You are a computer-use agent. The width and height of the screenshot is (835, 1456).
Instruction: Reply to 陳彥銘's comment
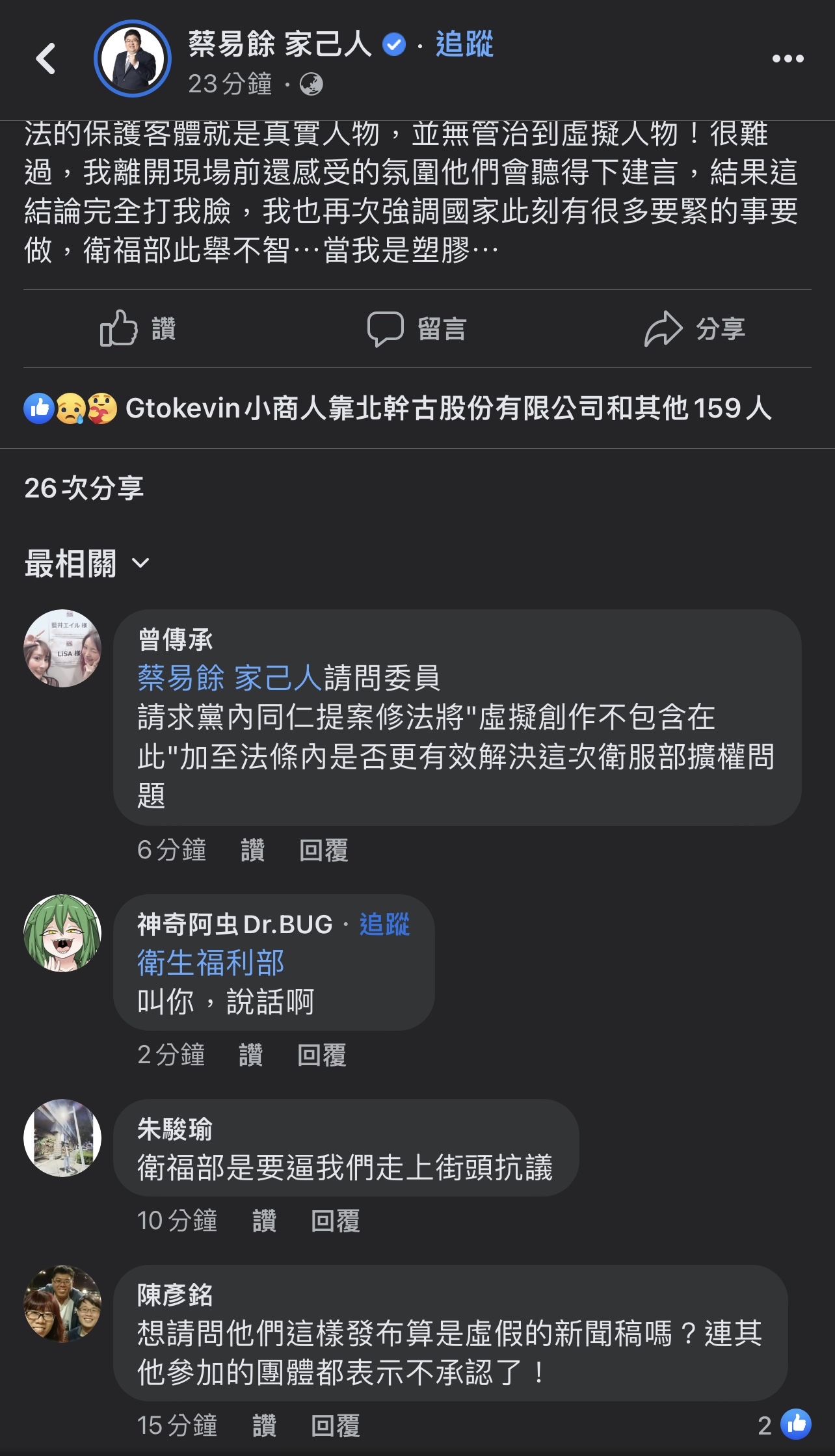pos(336,1425)
